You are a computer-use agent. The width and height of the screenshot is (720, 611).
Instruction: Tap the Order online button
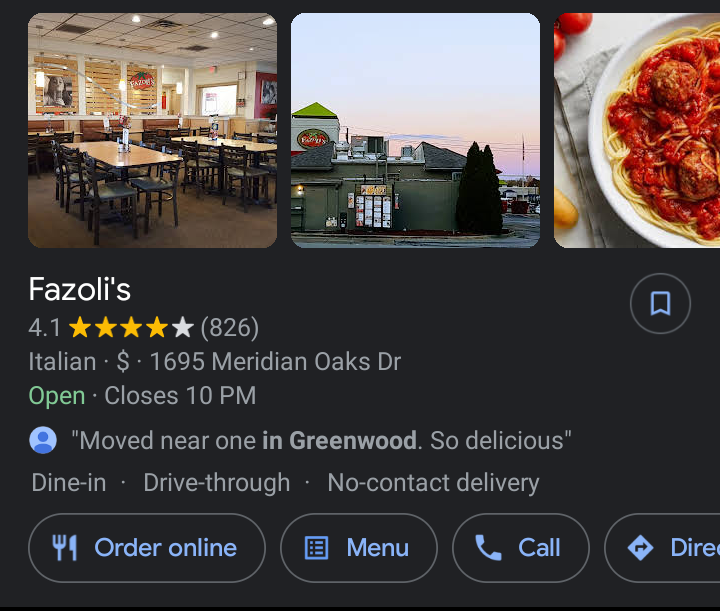[147, 548]
